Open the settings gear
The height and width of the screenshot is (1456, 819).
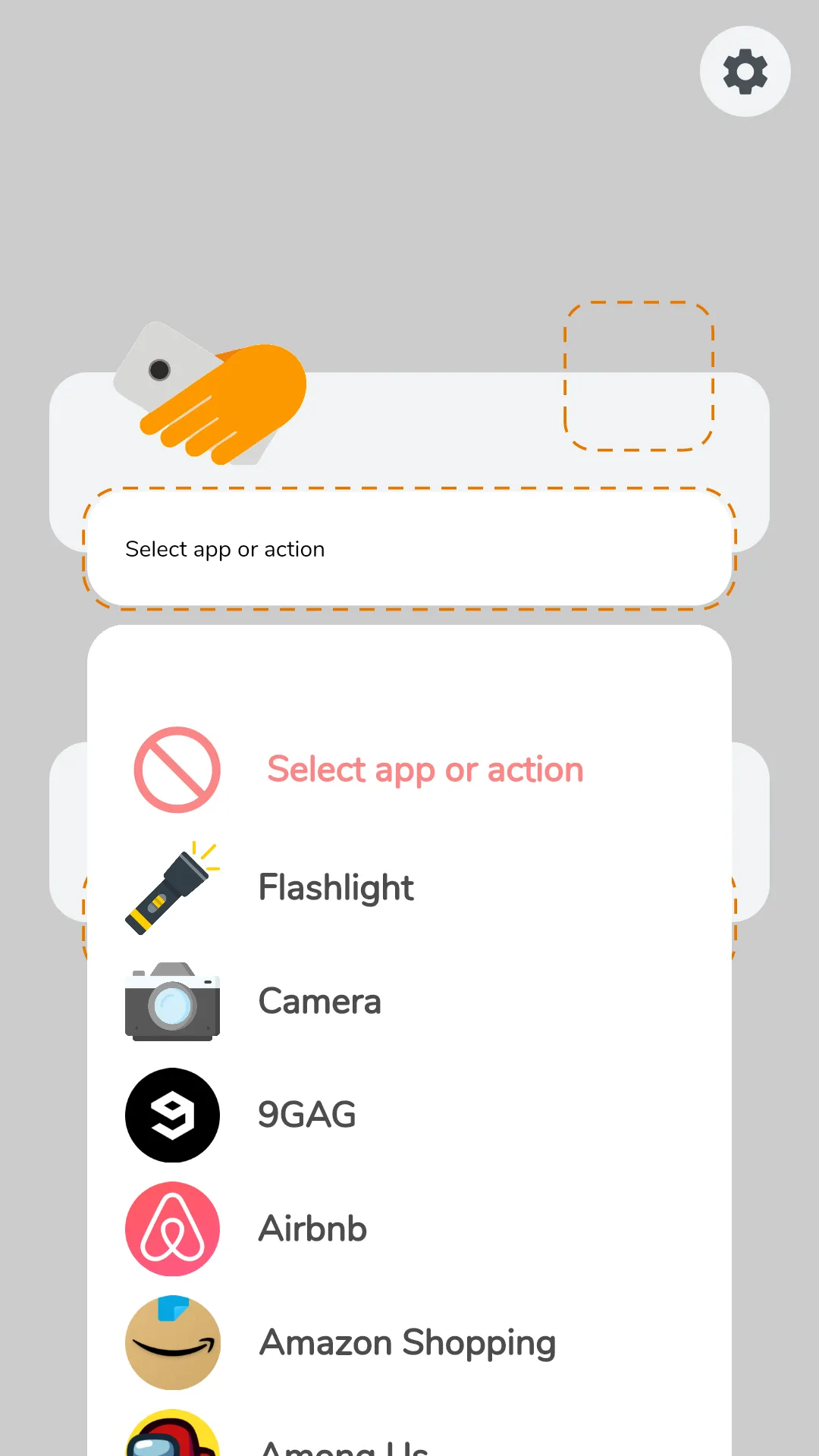point(745,72)
